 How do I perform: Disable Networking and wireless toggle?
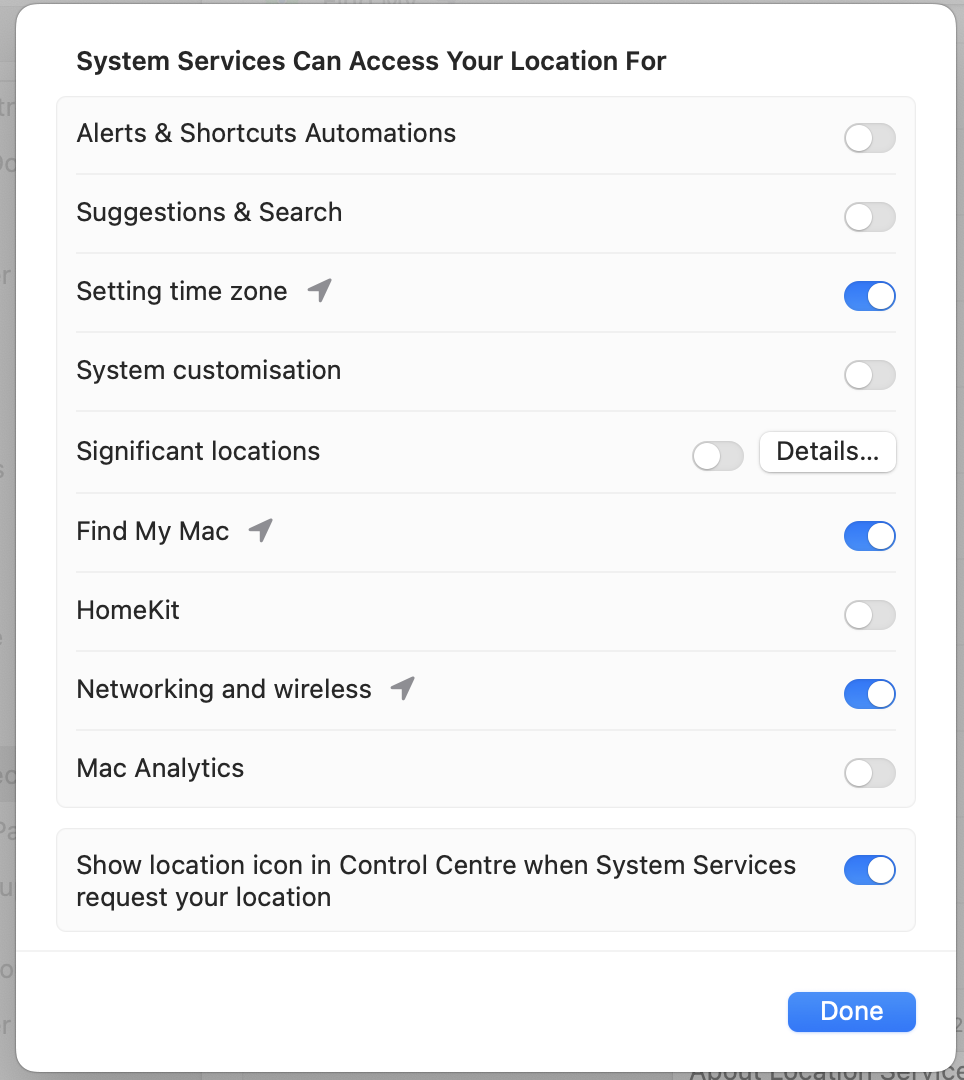870,694
